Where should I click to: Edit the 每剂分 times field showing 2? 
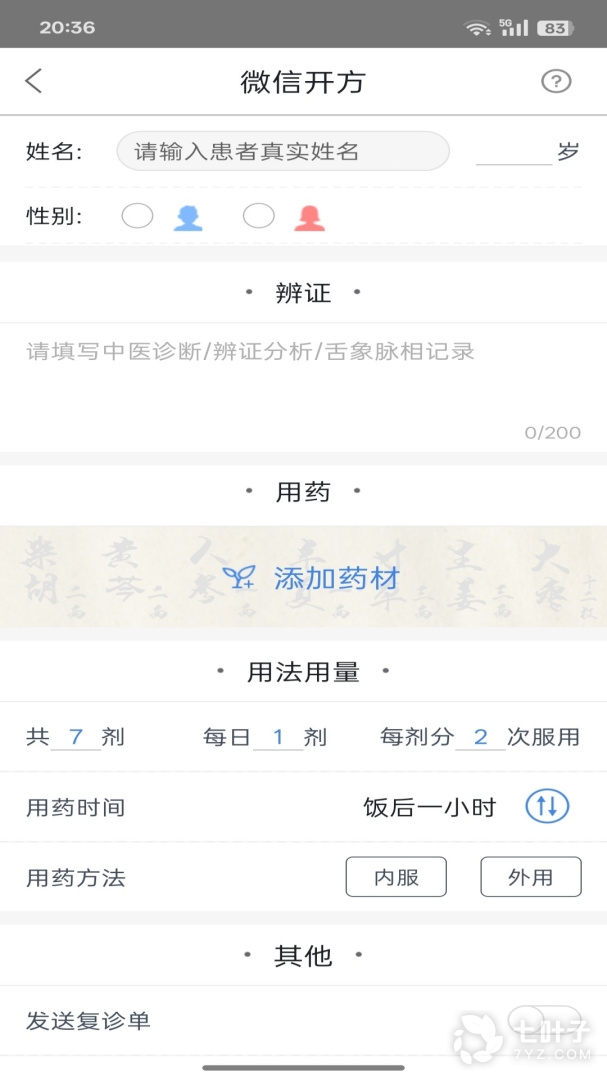(x=480, y=737)
